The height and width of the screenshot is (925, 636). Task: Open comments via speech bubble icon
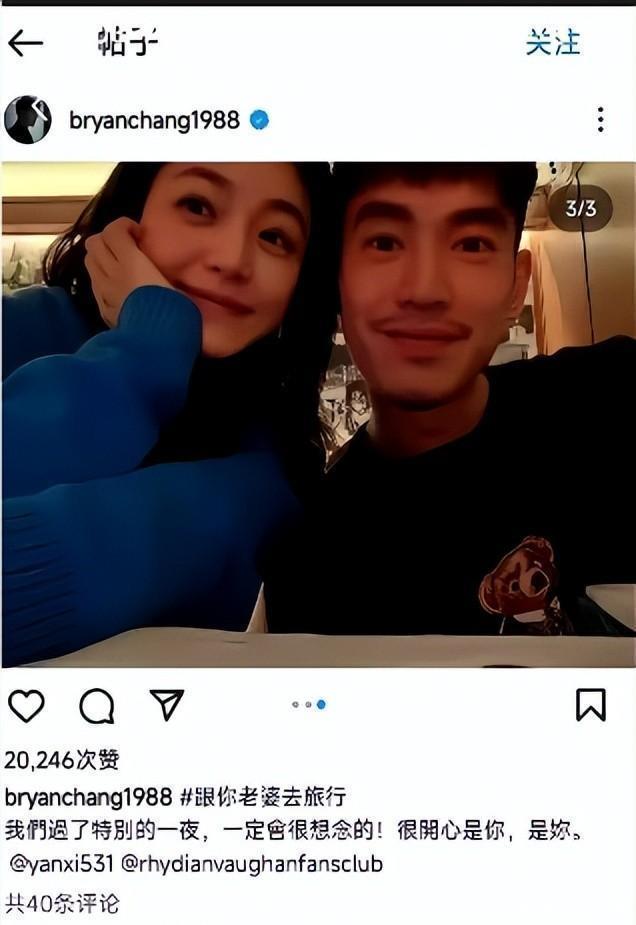coord(97,706)
